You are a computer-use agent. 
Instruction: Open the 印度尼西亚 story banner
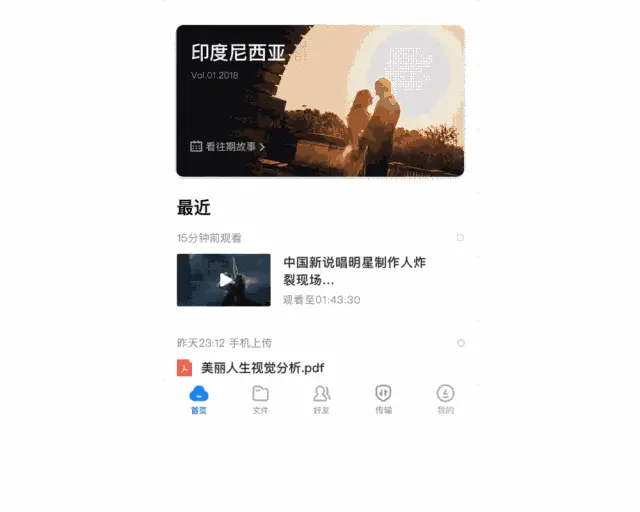coord(320,100)
